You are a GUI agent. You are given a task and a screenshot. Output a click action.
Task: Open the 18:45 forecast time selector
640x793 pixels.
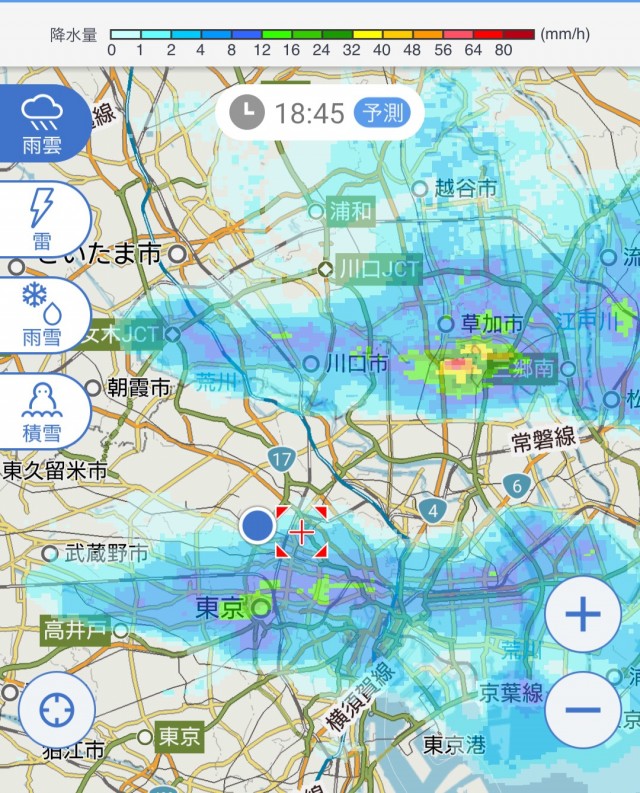(320, 113)
